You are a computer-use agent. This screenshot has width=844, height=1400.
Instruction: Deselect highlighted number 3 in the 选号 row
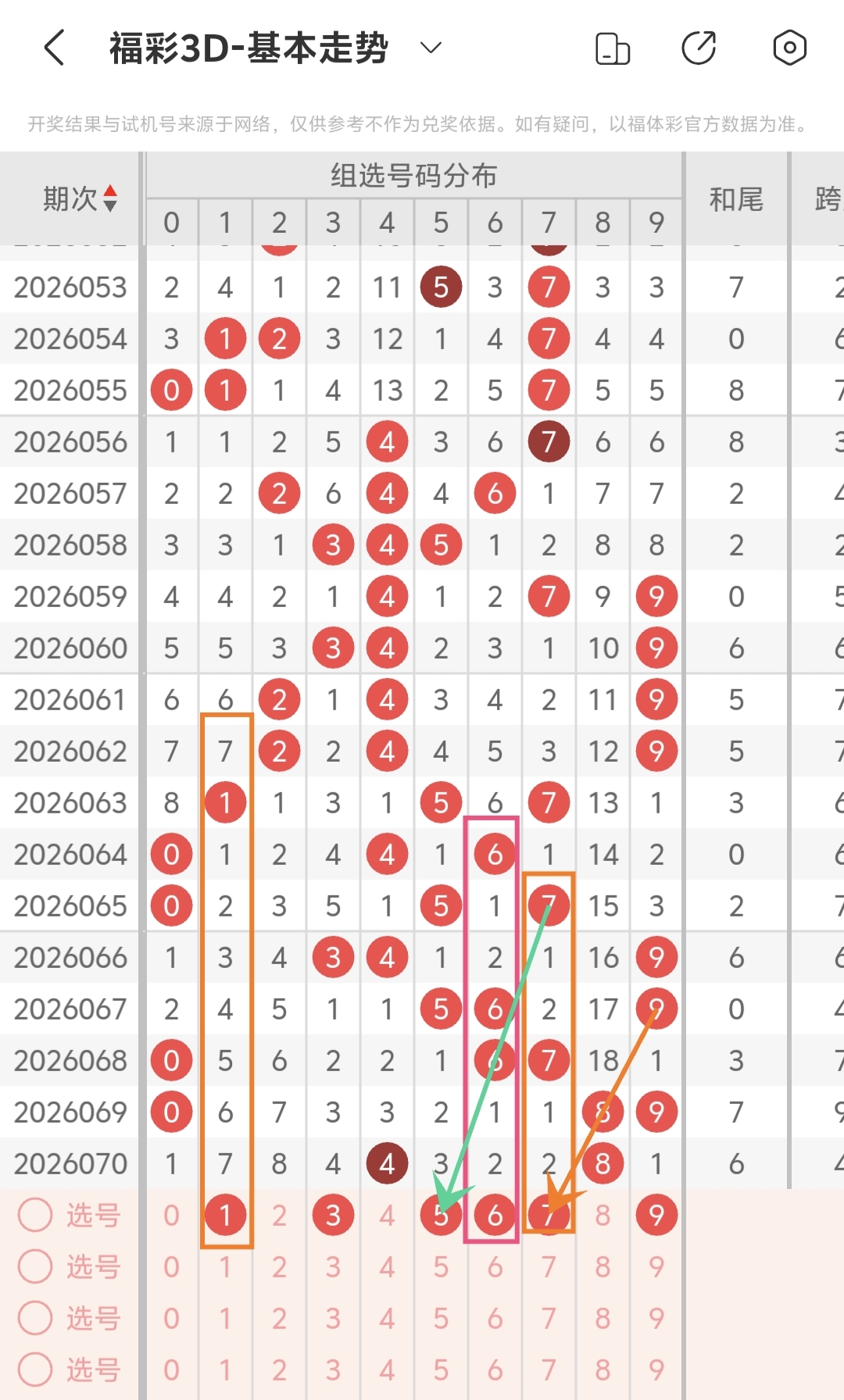[333, 1215]
